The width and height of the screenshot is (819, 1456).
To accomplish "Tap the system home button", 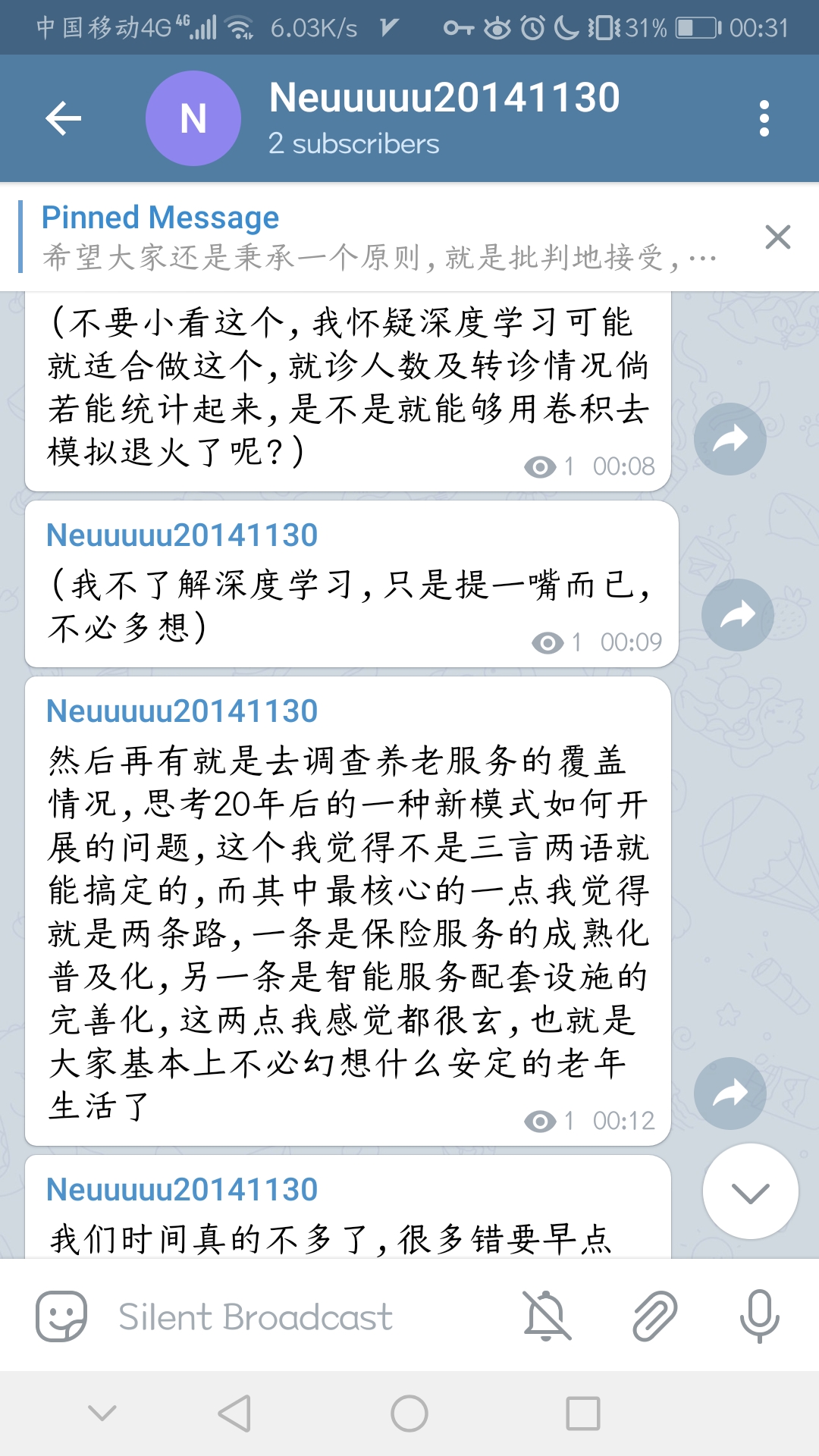I will pos(409,1414).
